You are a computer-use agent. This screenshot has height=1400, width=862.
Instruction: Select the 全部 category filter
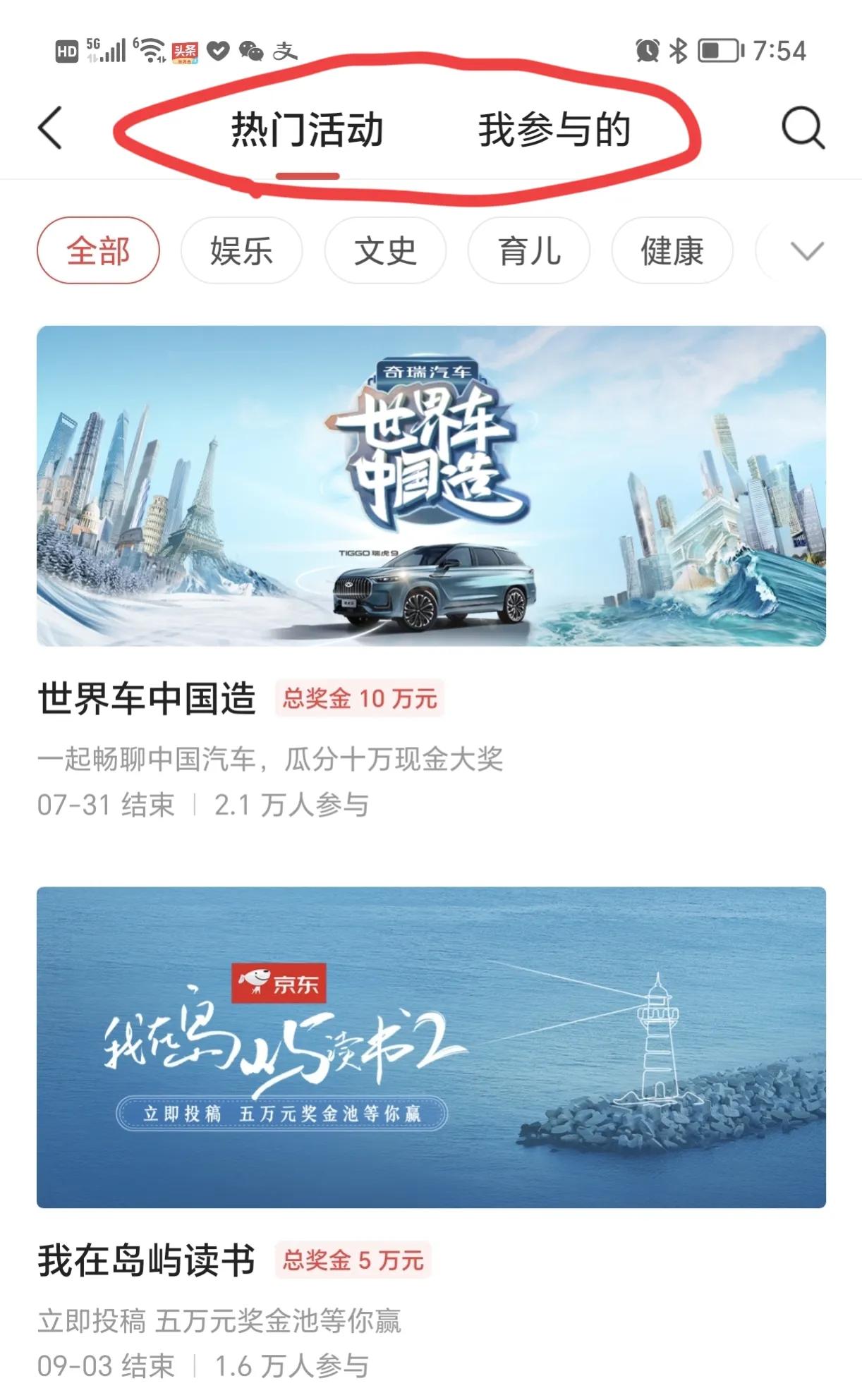pos(98,250)
